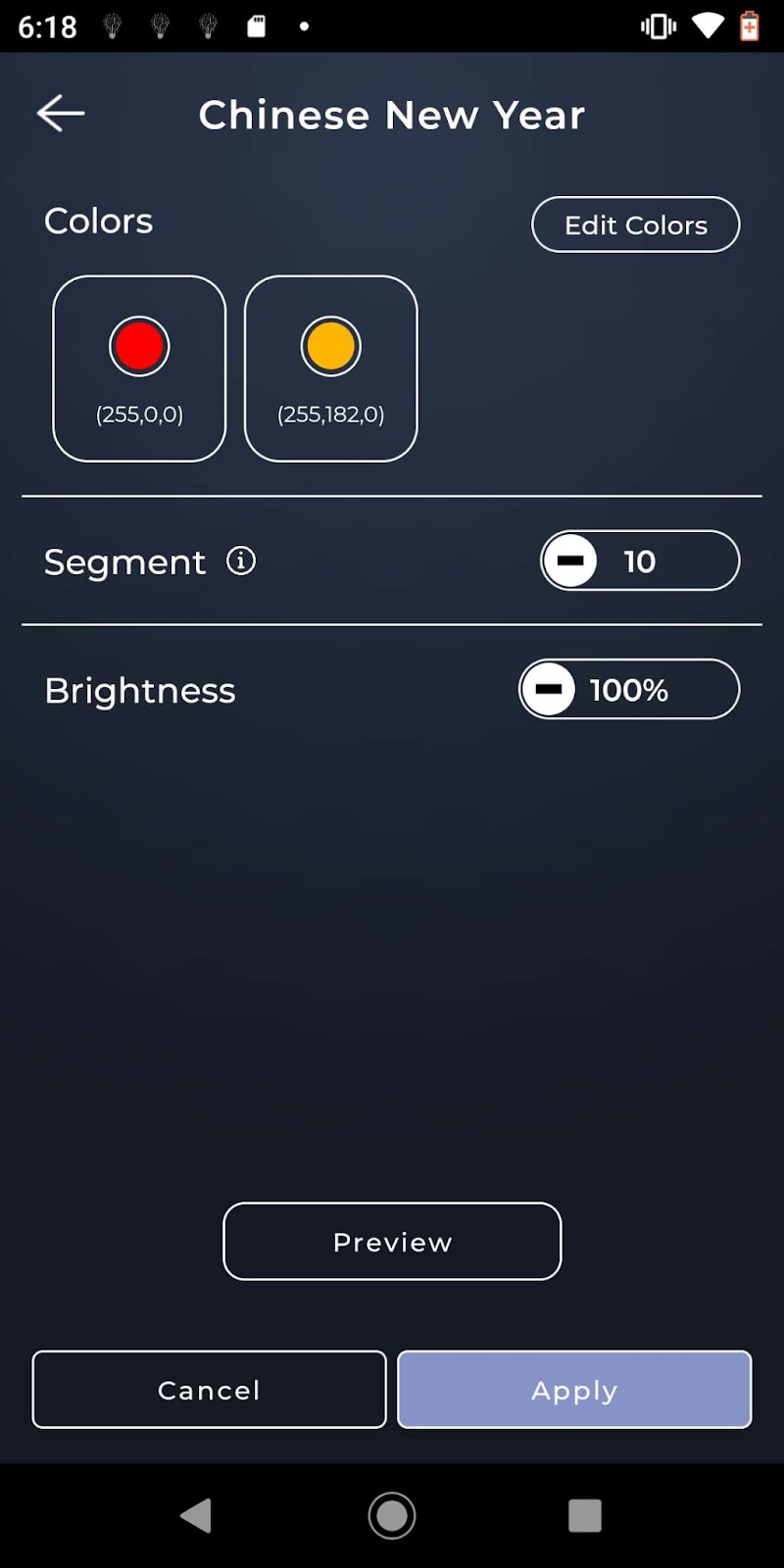Preview the light pattern
The width and height of the screenshot is (784, 1568).
[392, 1241]
